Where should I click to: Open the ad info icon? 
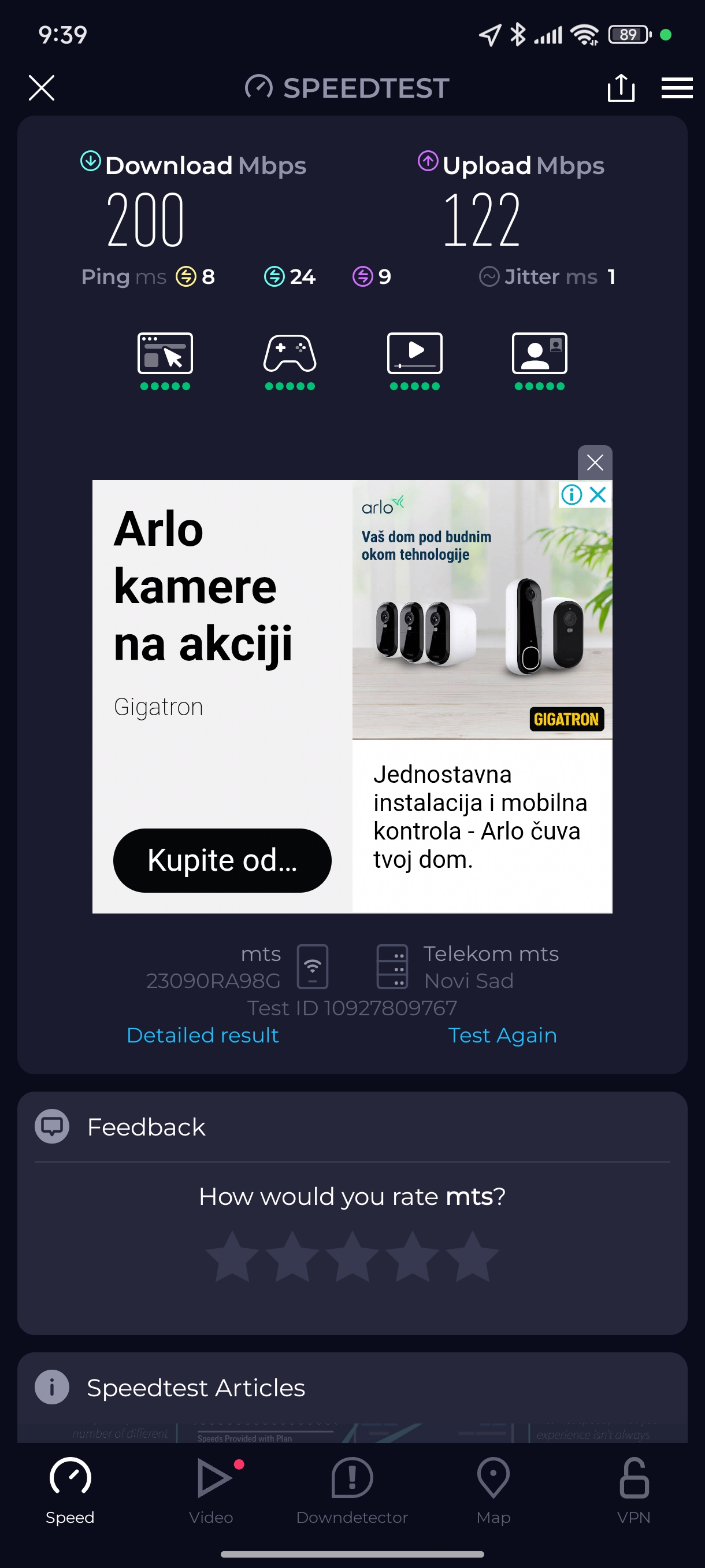(571, 494)
